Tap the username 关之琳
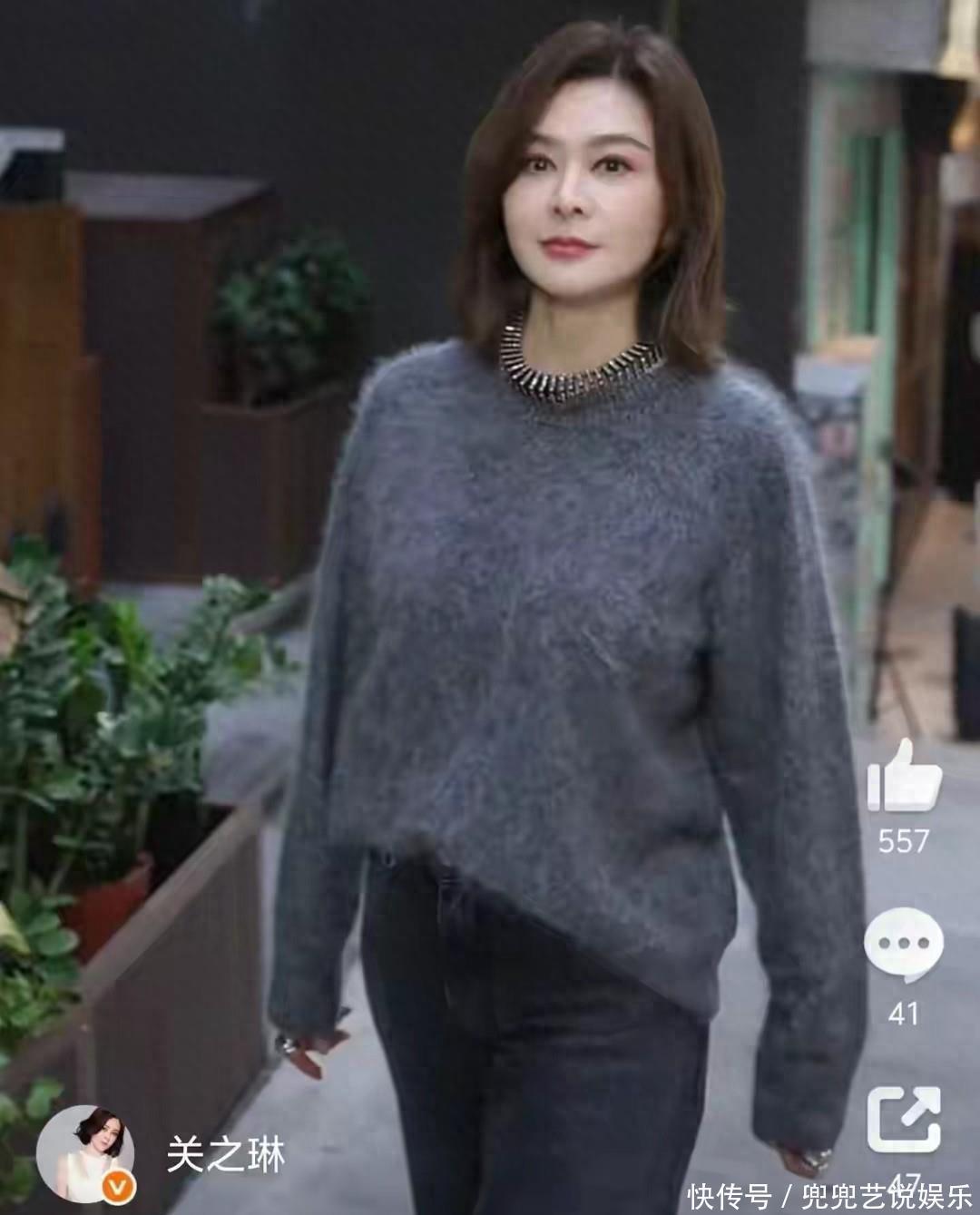Viewport: 980px width, 1215px height. pyautogui.click(x=226, y=1155)
